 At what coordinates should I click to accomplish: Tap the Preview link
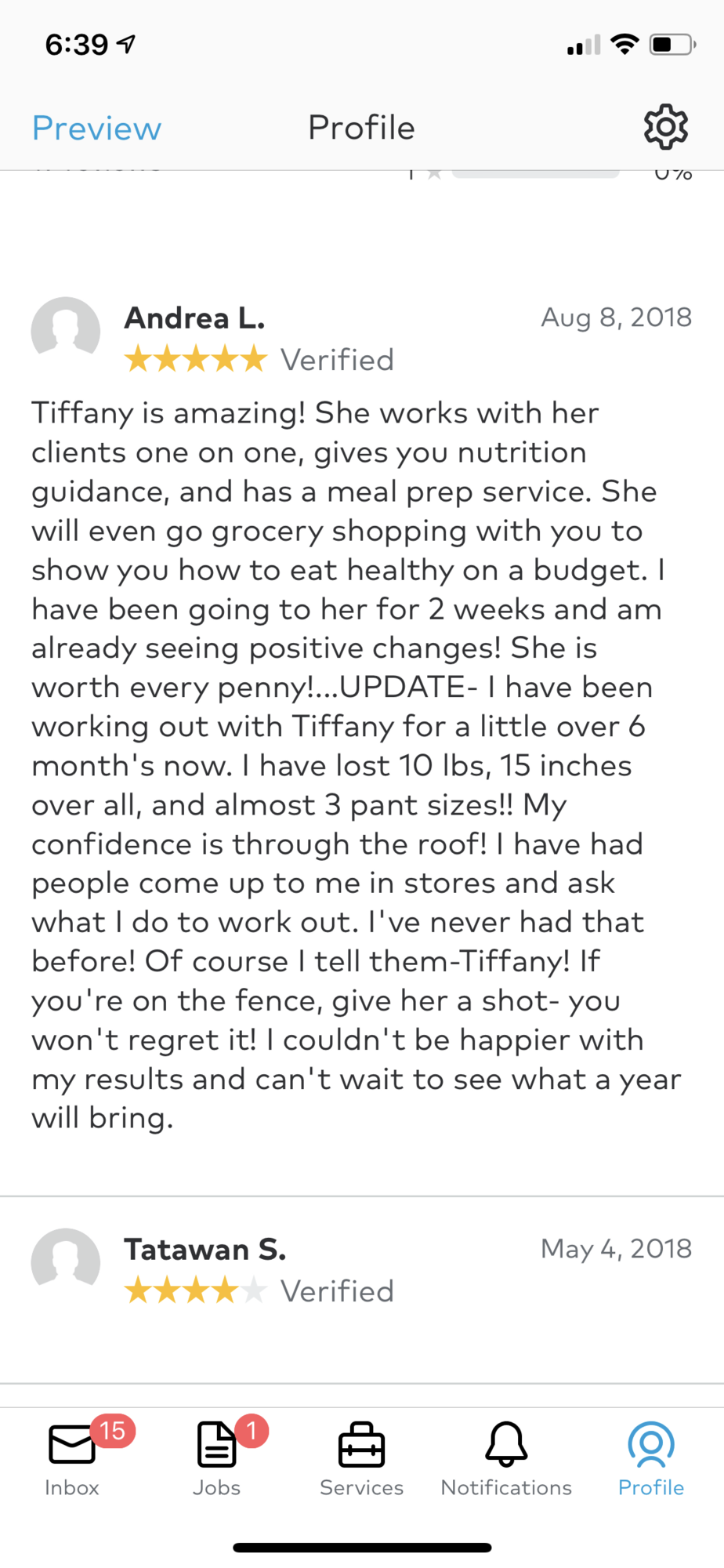click(96, 129)
